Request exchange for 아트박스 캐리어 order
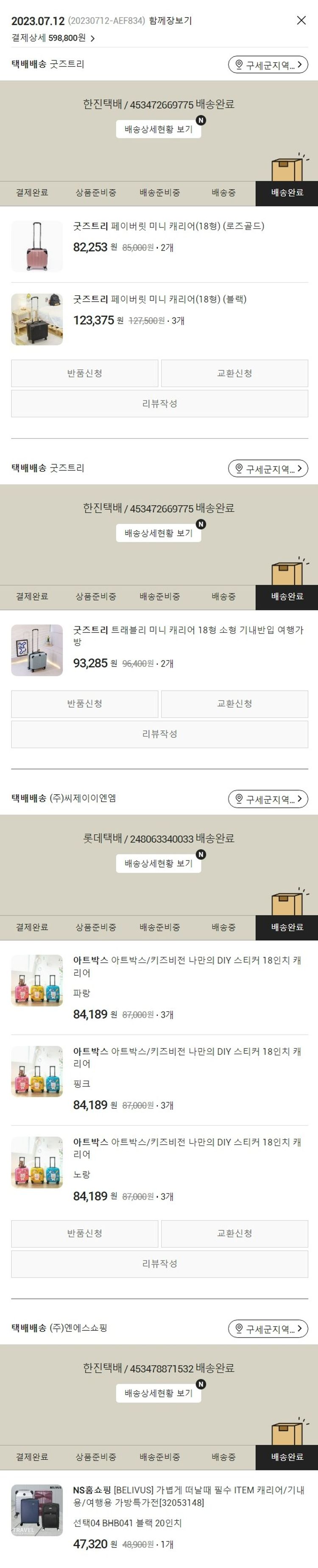The height and width of the screenshot is (1568, 318). tap(234, 1232)
